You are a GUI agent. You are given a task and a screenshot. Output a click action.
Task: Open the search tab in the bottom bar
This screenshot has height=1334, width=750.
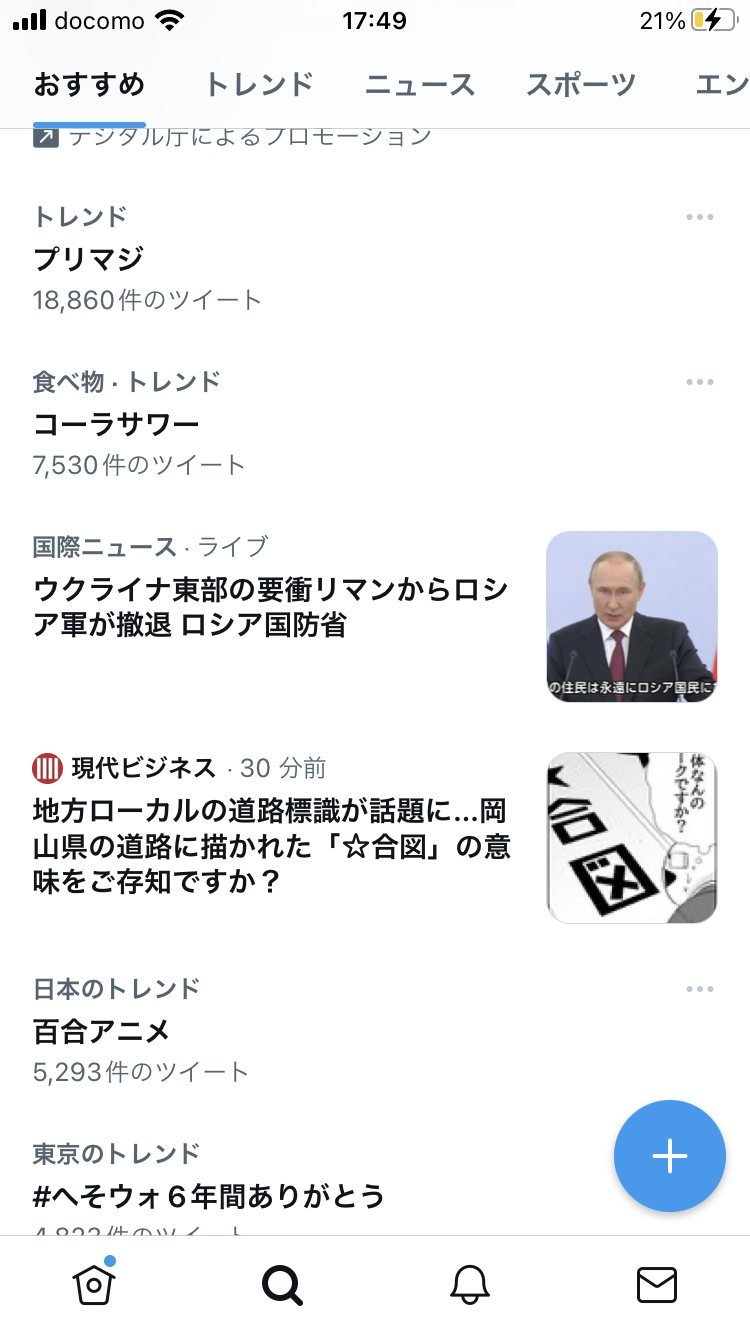click(x=282, y=1285)
